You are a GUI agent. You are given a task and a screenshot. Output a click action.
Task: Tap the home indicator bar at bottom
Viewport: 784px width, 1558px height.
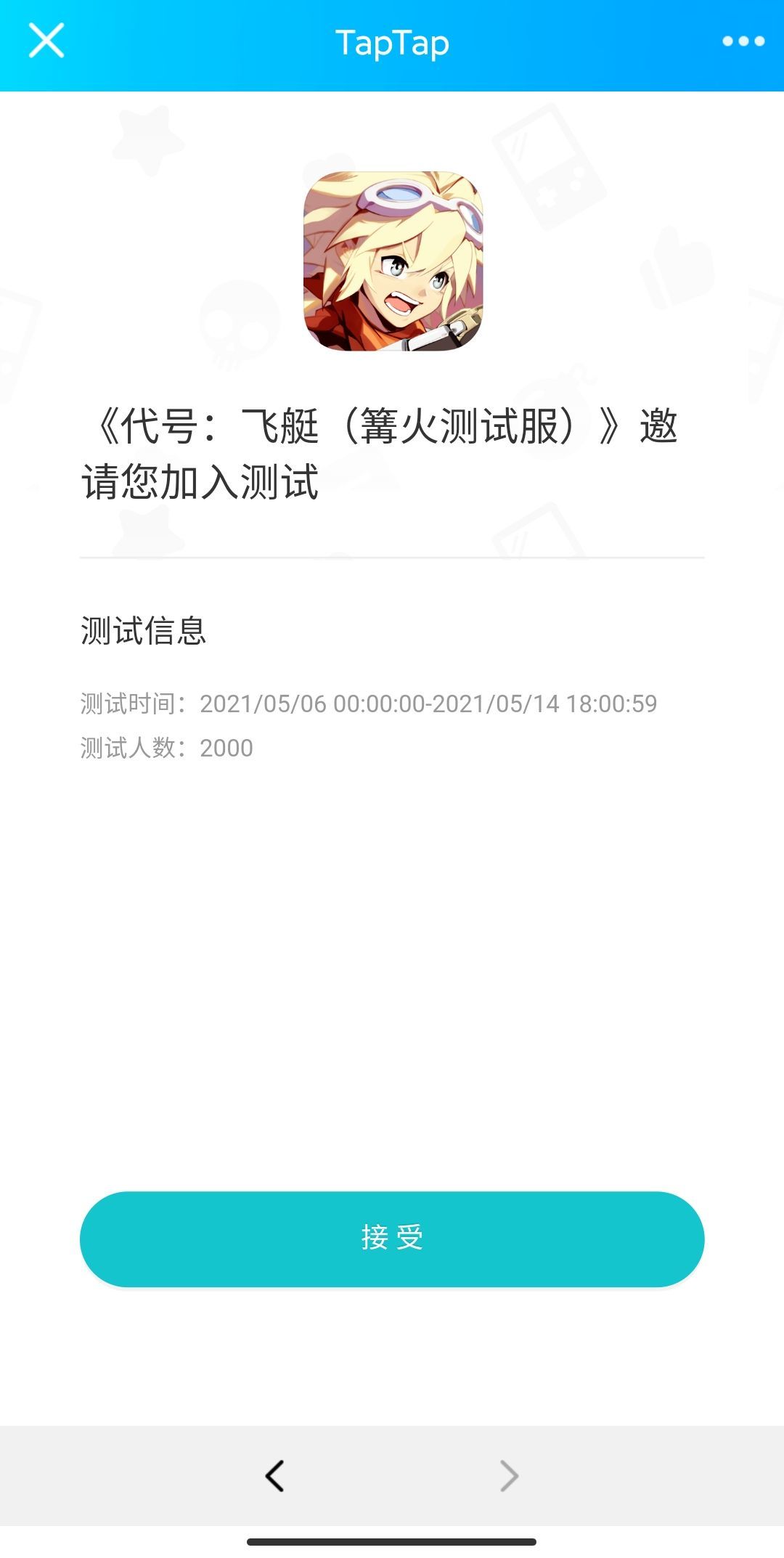(392, 1541)
